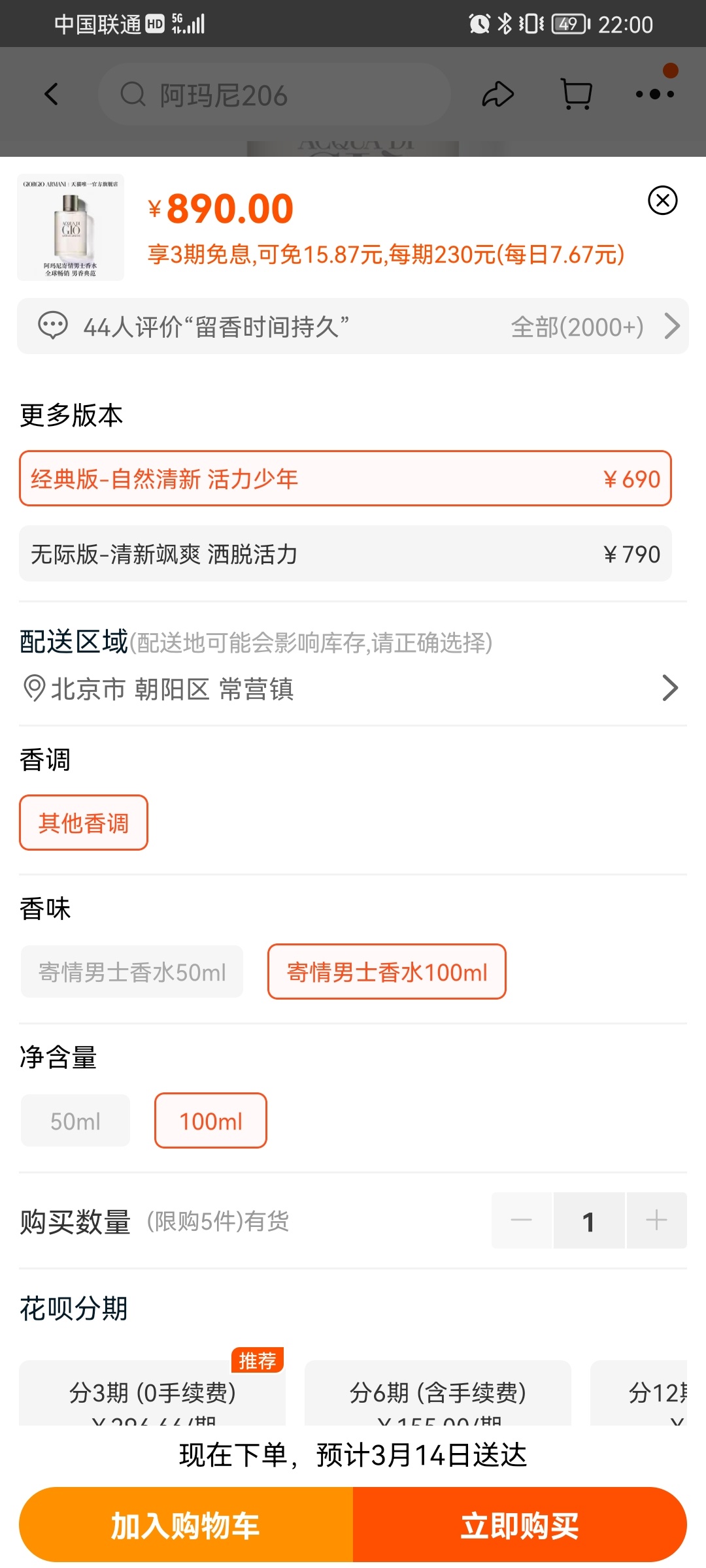This screenshot has width=706, height=1568.
Task: Decrease purchase quantity by one
Action: pyautogui.click(x=522, y=1220)
